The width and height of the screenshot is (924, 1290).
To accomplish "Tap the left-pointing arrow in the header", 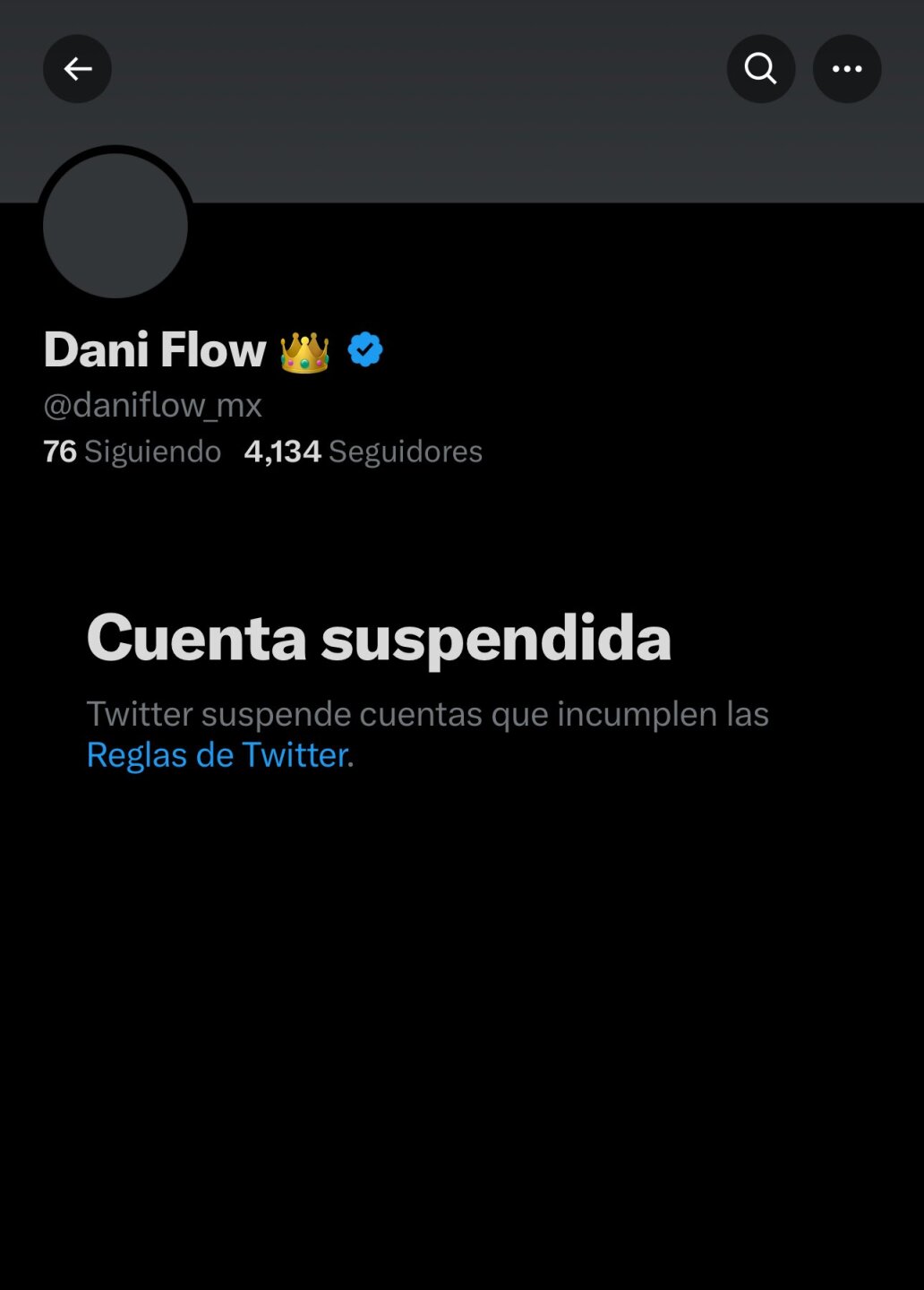I will [x=77, y=68].
